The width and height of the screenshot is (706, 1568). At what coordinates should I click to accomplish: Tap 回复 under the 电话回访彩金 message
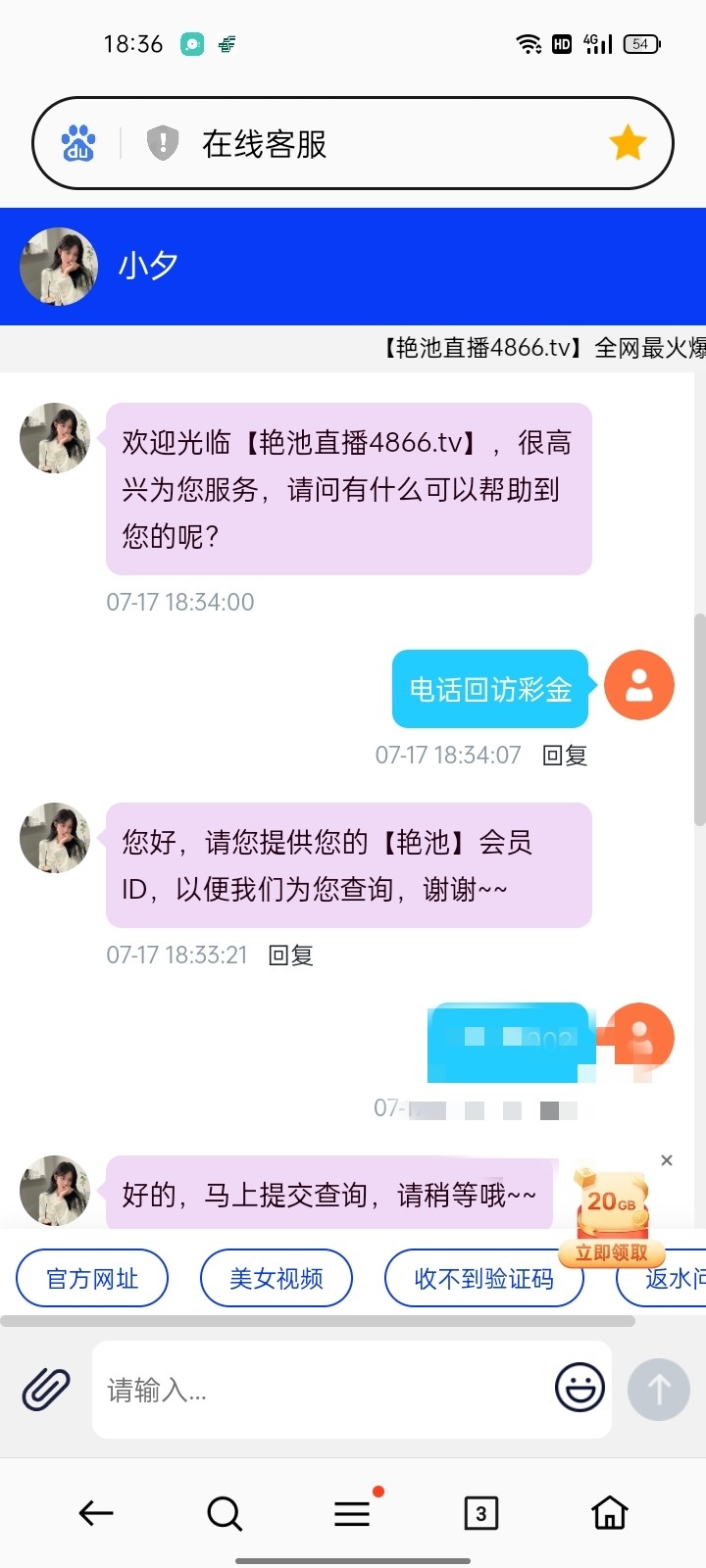(x=565, y=756)
